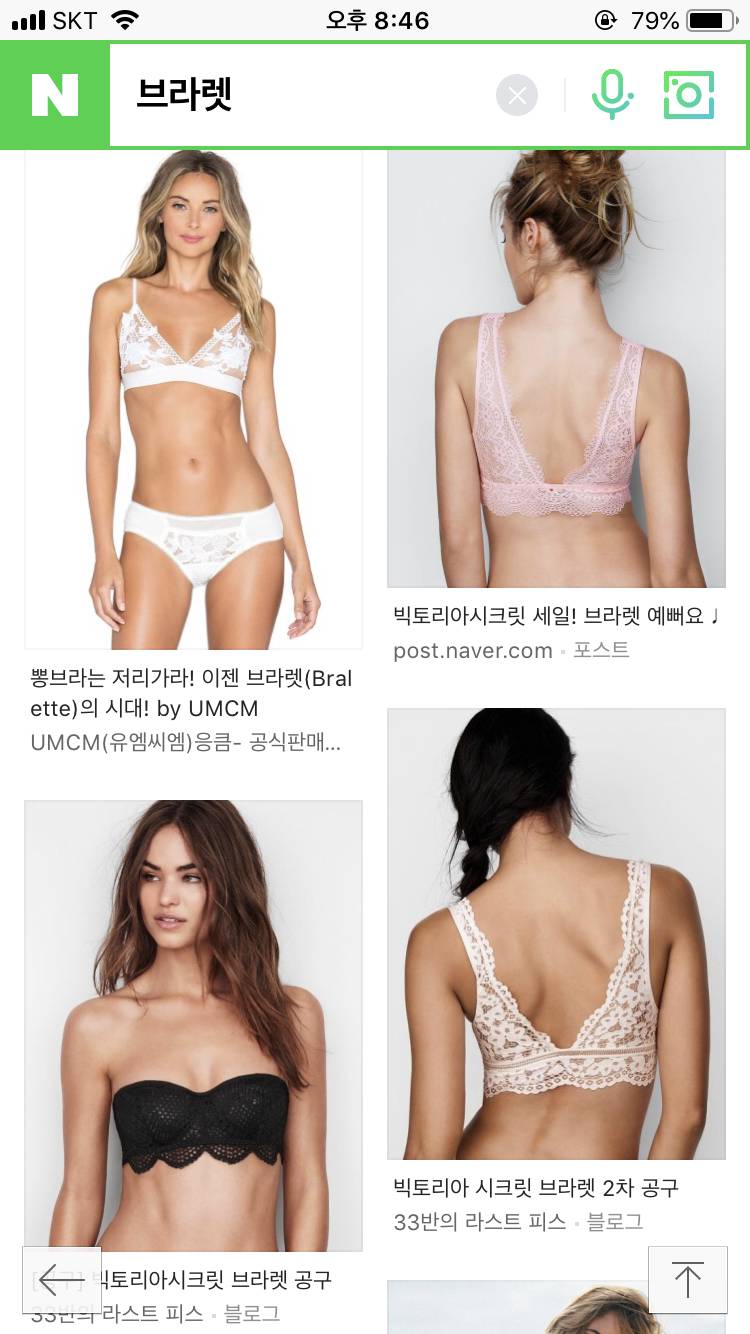Tap the search field containing 브라렛
The image size is (750, 1334).
[300, 95]
